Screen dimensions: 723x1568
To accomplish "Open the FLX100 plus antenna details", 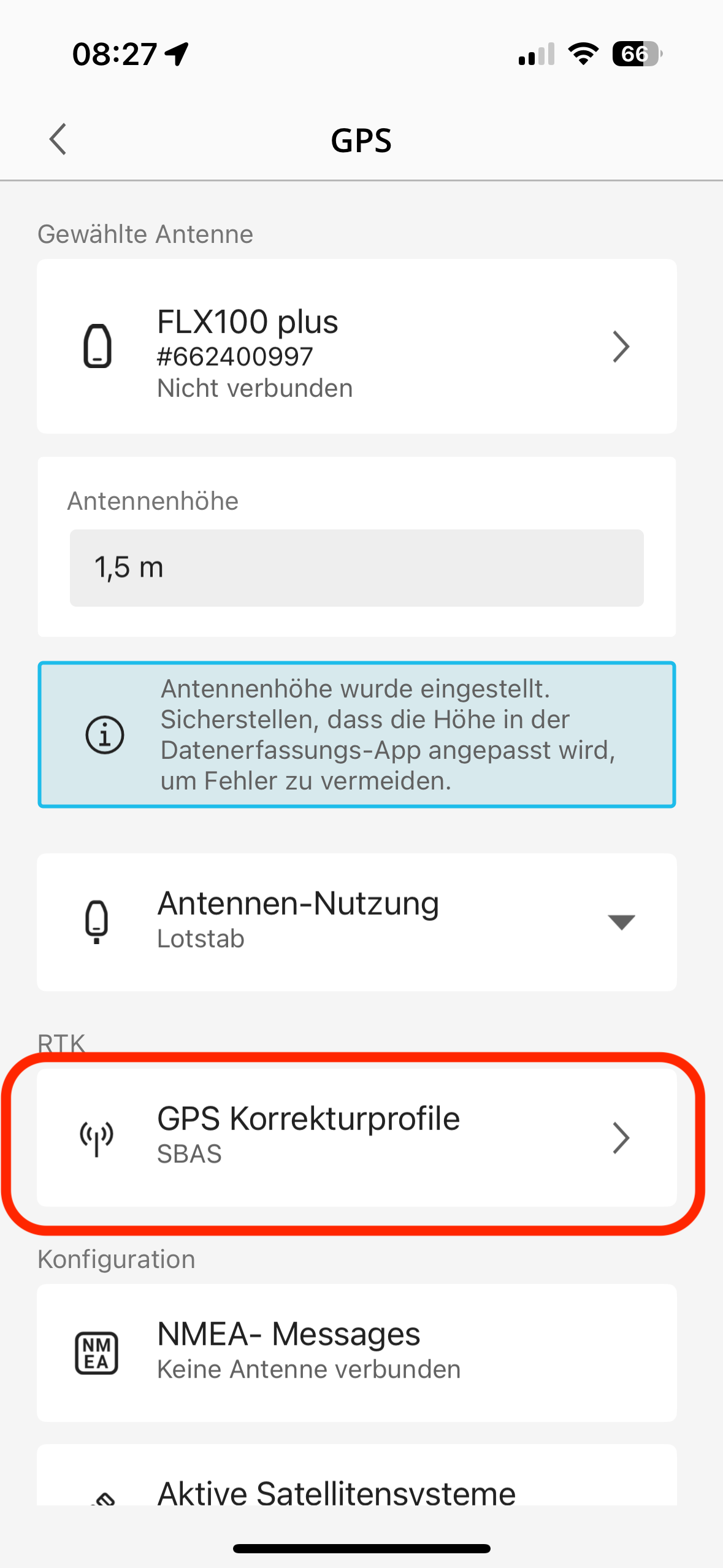I will (x=356, y=347).
